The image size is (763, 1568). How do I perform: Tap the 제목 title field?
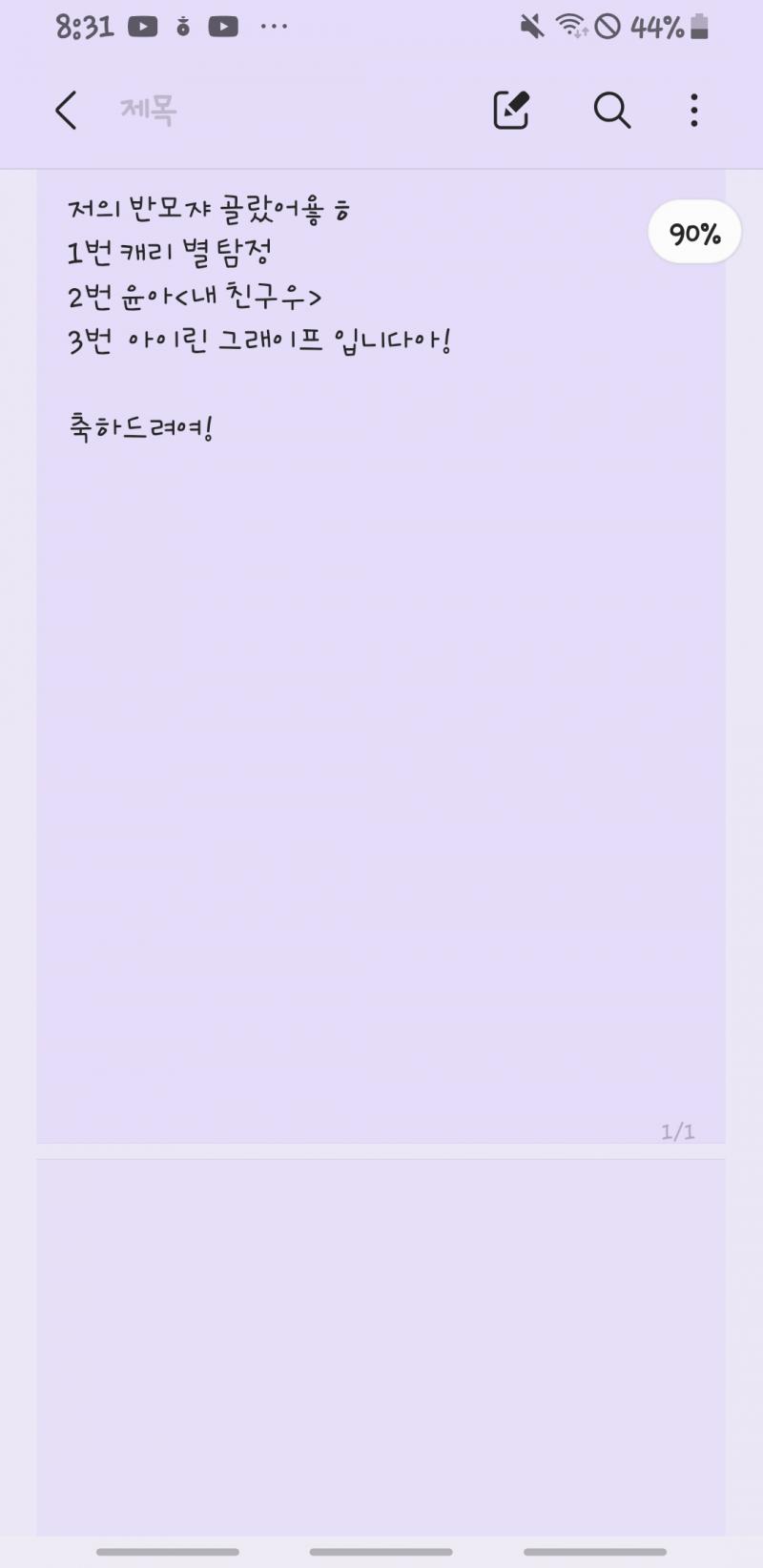(x=149, y=111)
